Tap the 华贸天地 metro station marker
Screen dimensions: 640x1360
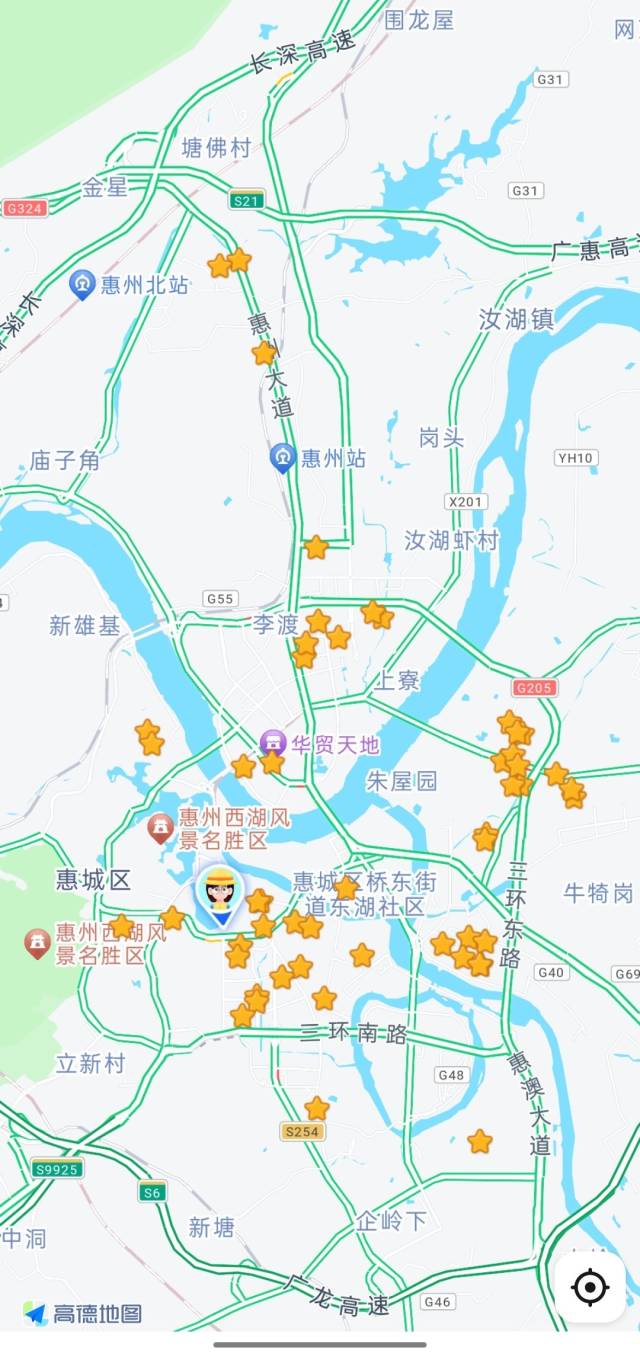click(x=272, y=744)
